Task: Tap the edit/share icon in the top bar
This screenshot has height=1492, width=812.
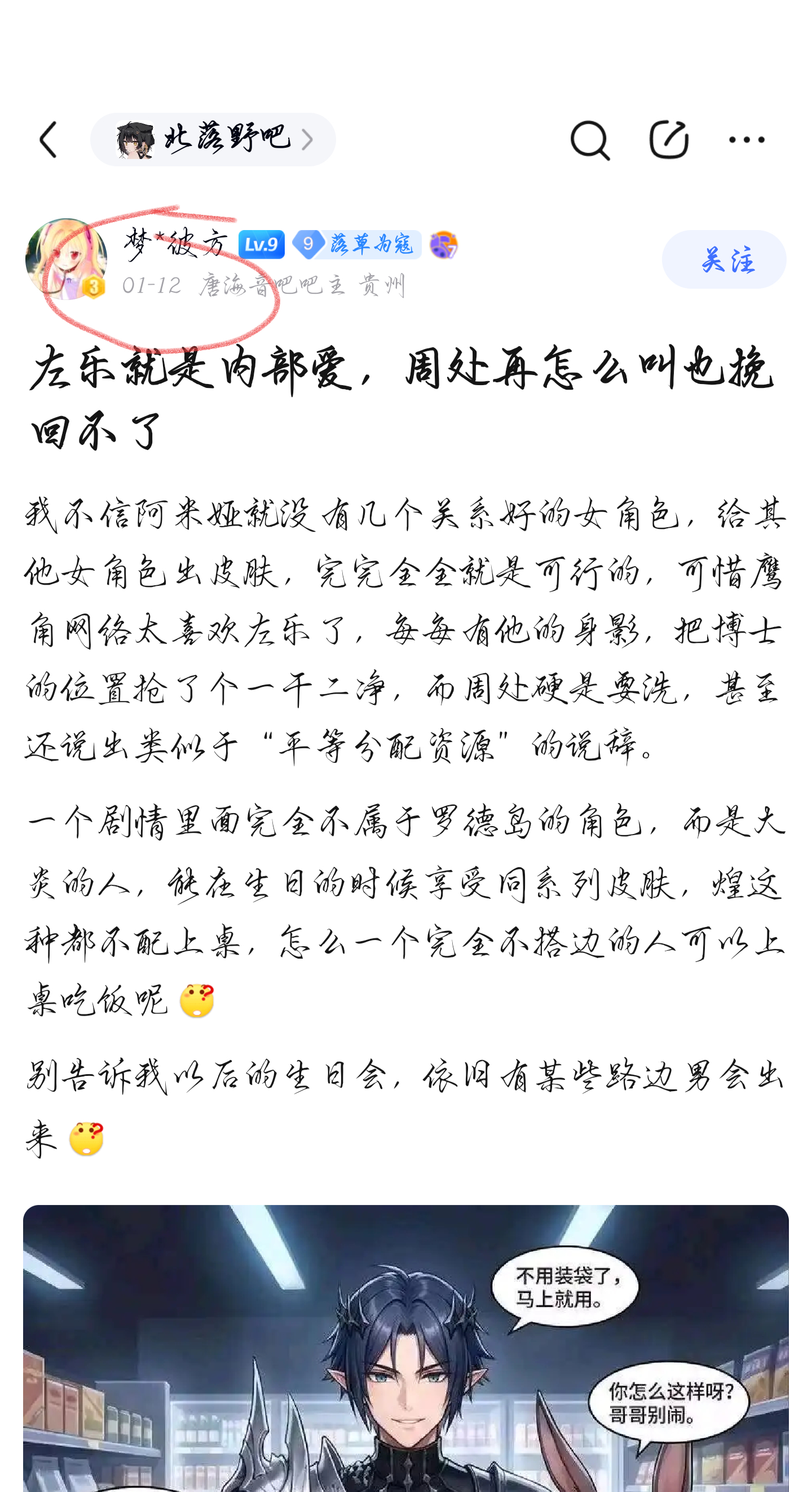Action: pos(668,140)
